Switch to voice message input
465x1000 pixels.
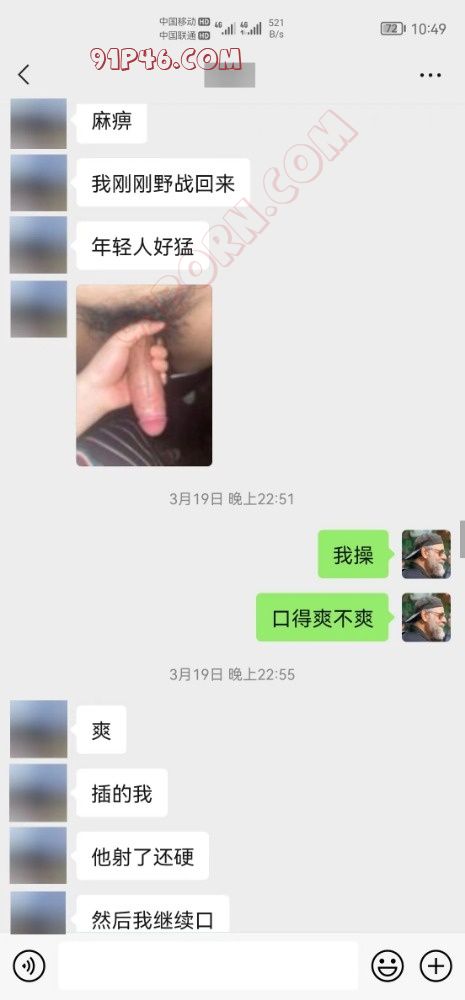[29, 966]
